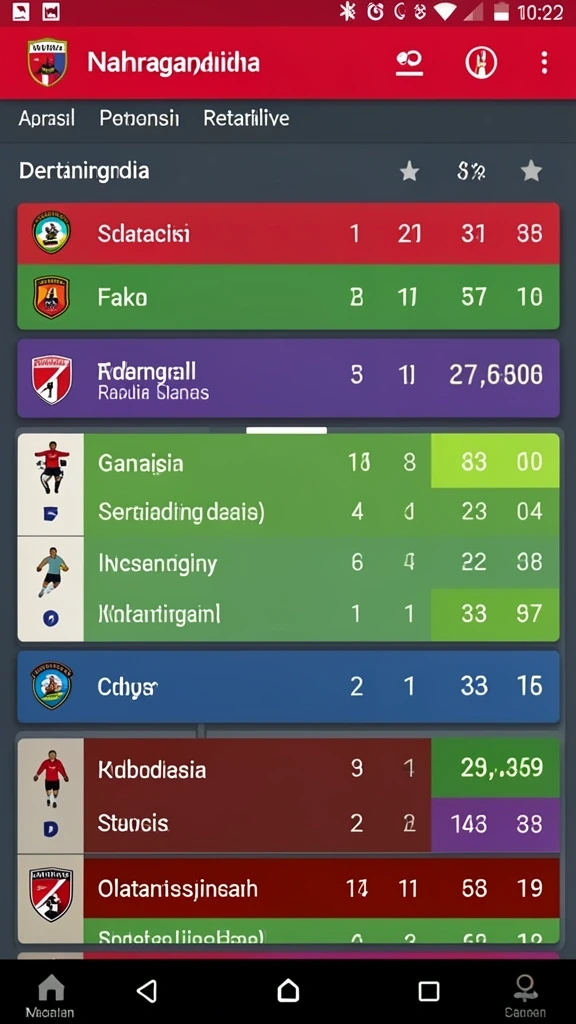
Task: Open the overflow menu in app bar
Action: pyautogui.click(x=543, y=63)
